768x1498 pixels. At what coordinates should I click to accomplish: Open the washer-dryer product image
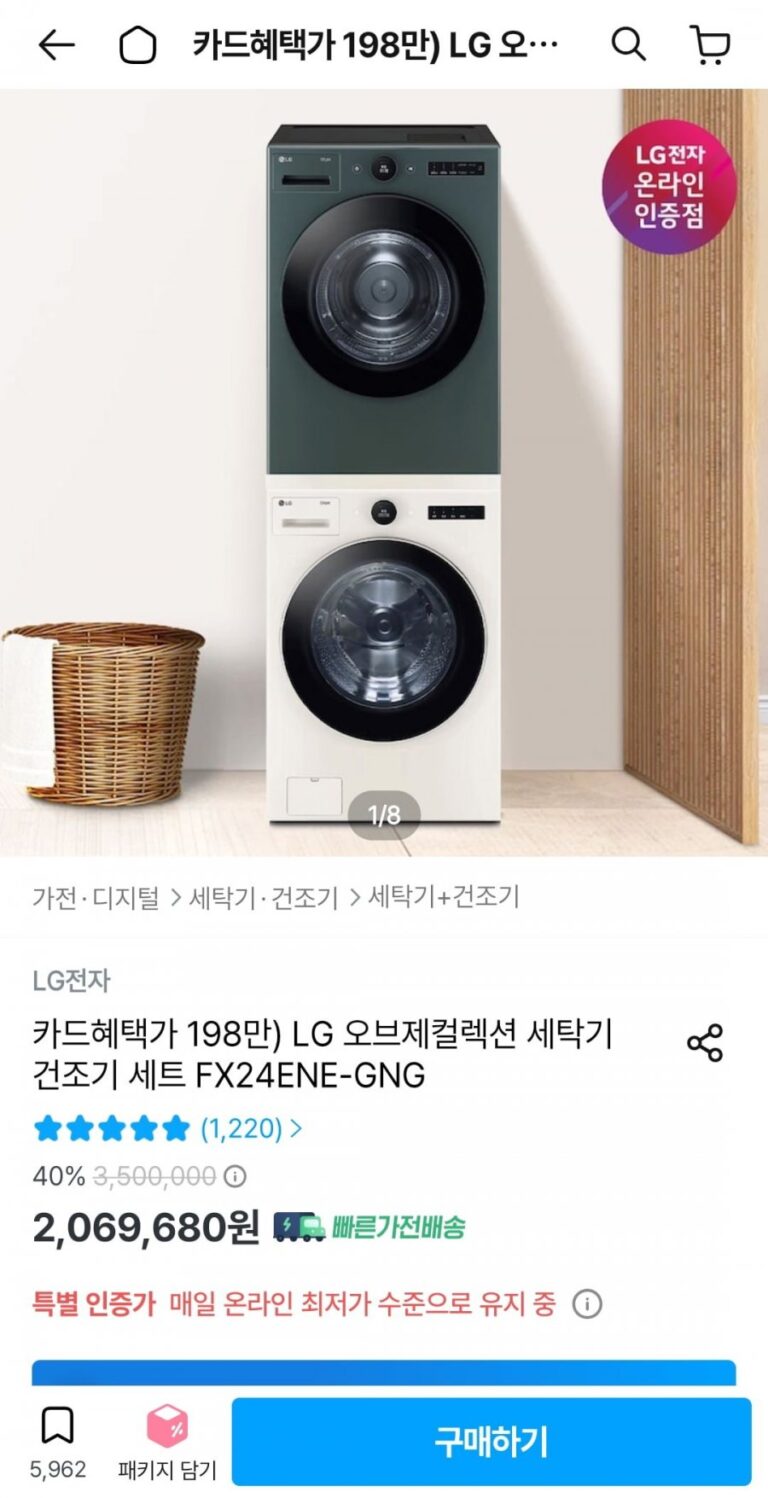(x=384, y=470)
